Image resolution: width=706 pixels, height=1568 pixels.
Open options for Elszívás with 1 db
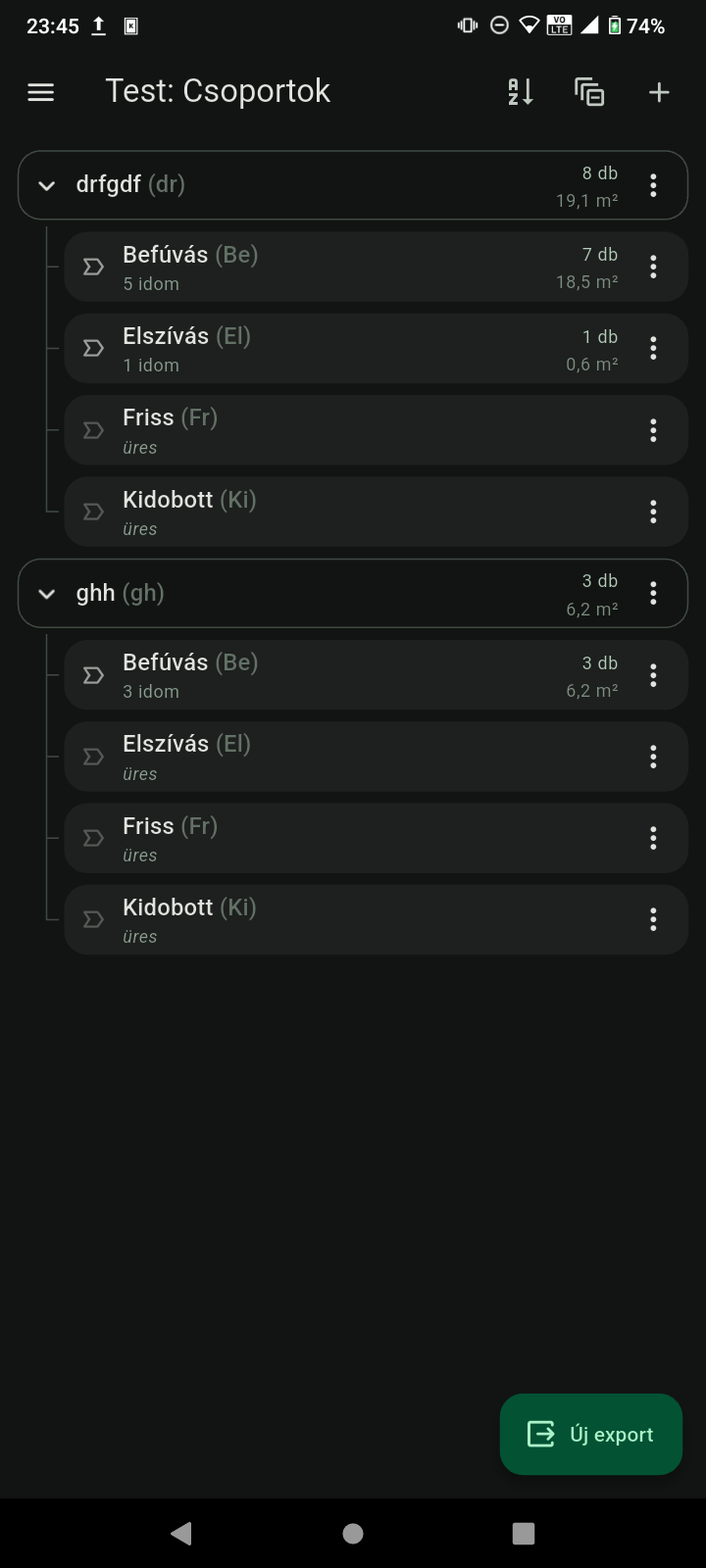click(x=653, y=349)
